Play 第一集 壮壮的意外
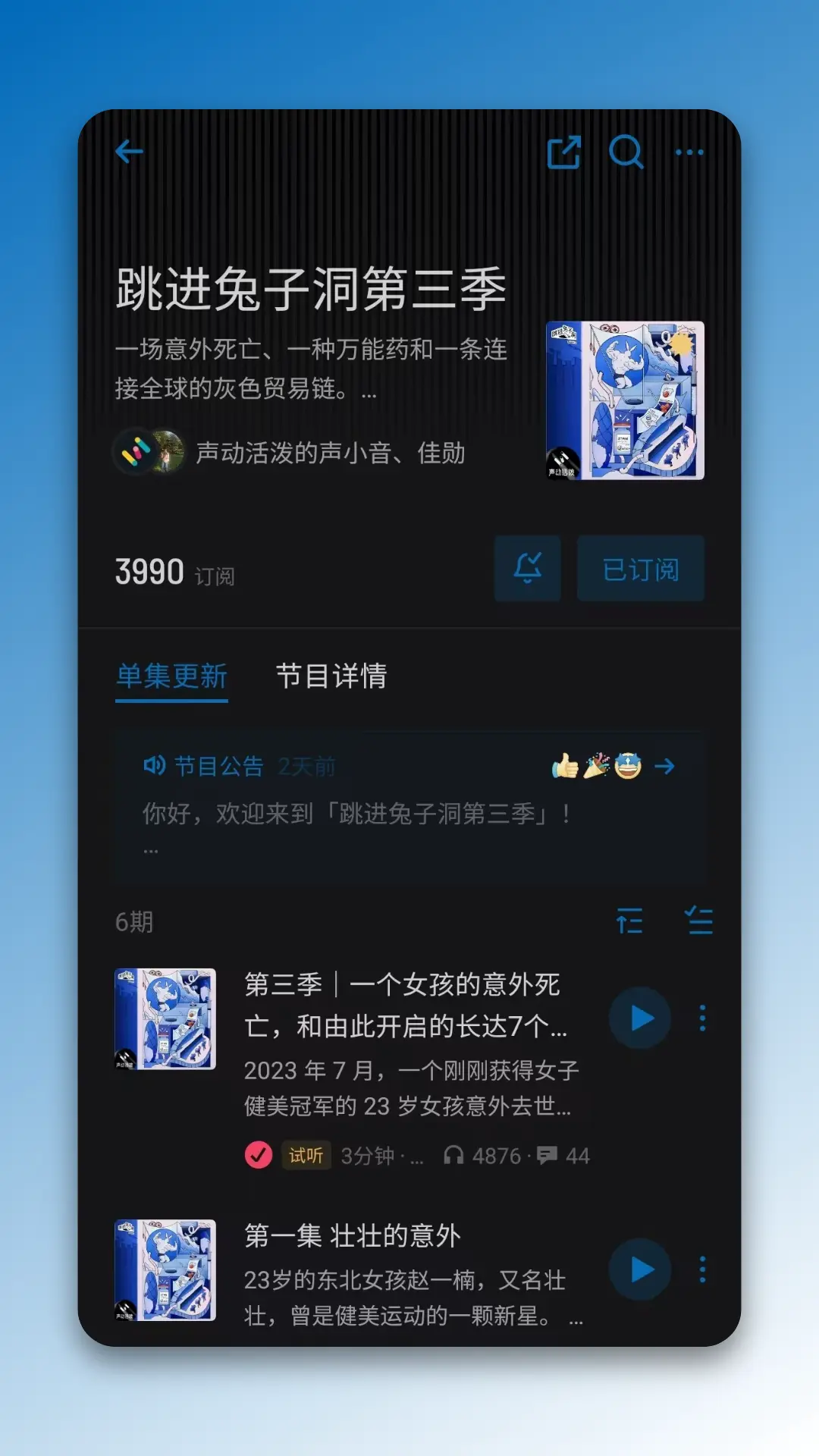819x1456 pixels. 640,1269
